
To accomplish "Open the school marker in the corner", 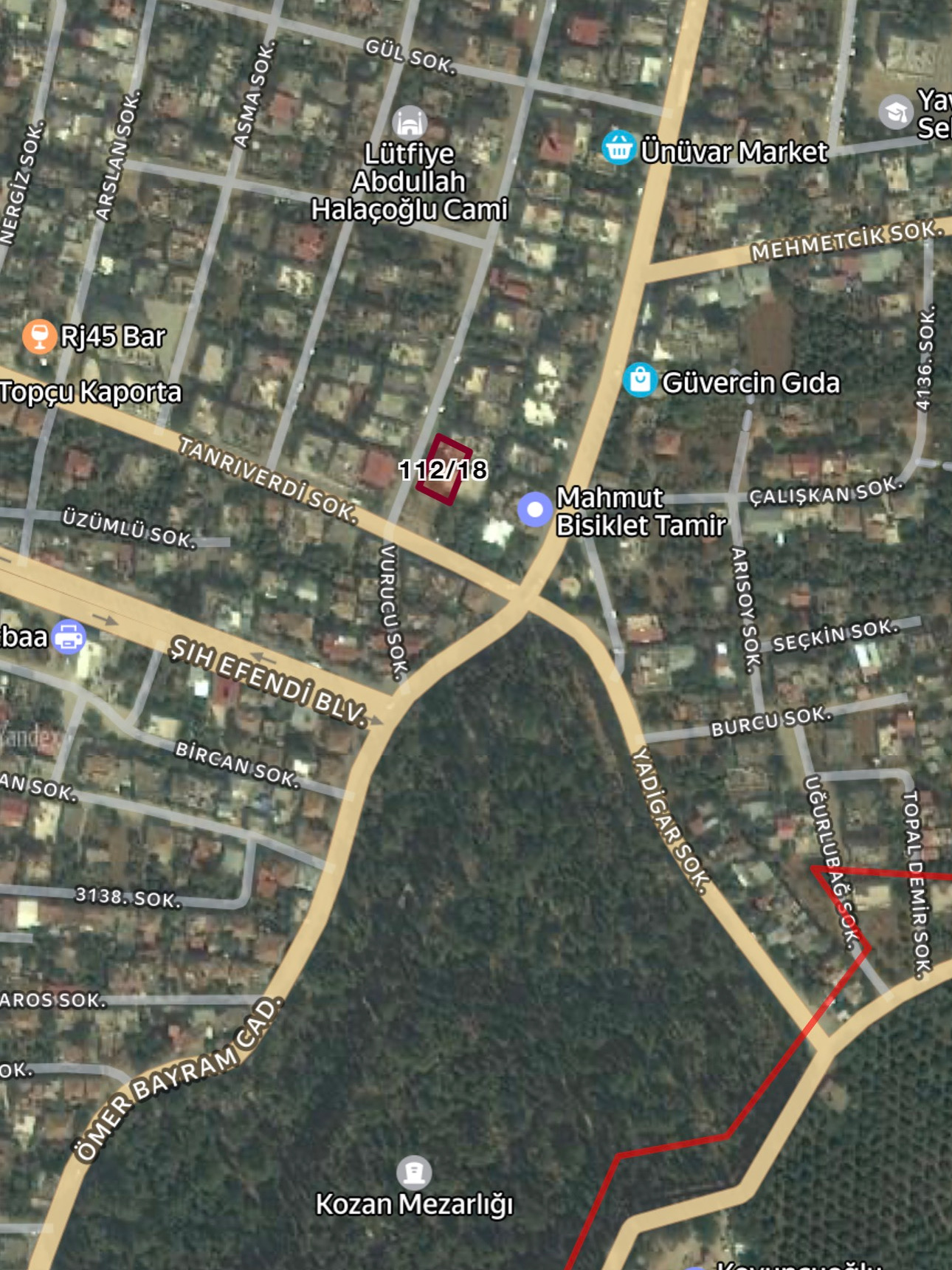I will [x=896, y=113].
